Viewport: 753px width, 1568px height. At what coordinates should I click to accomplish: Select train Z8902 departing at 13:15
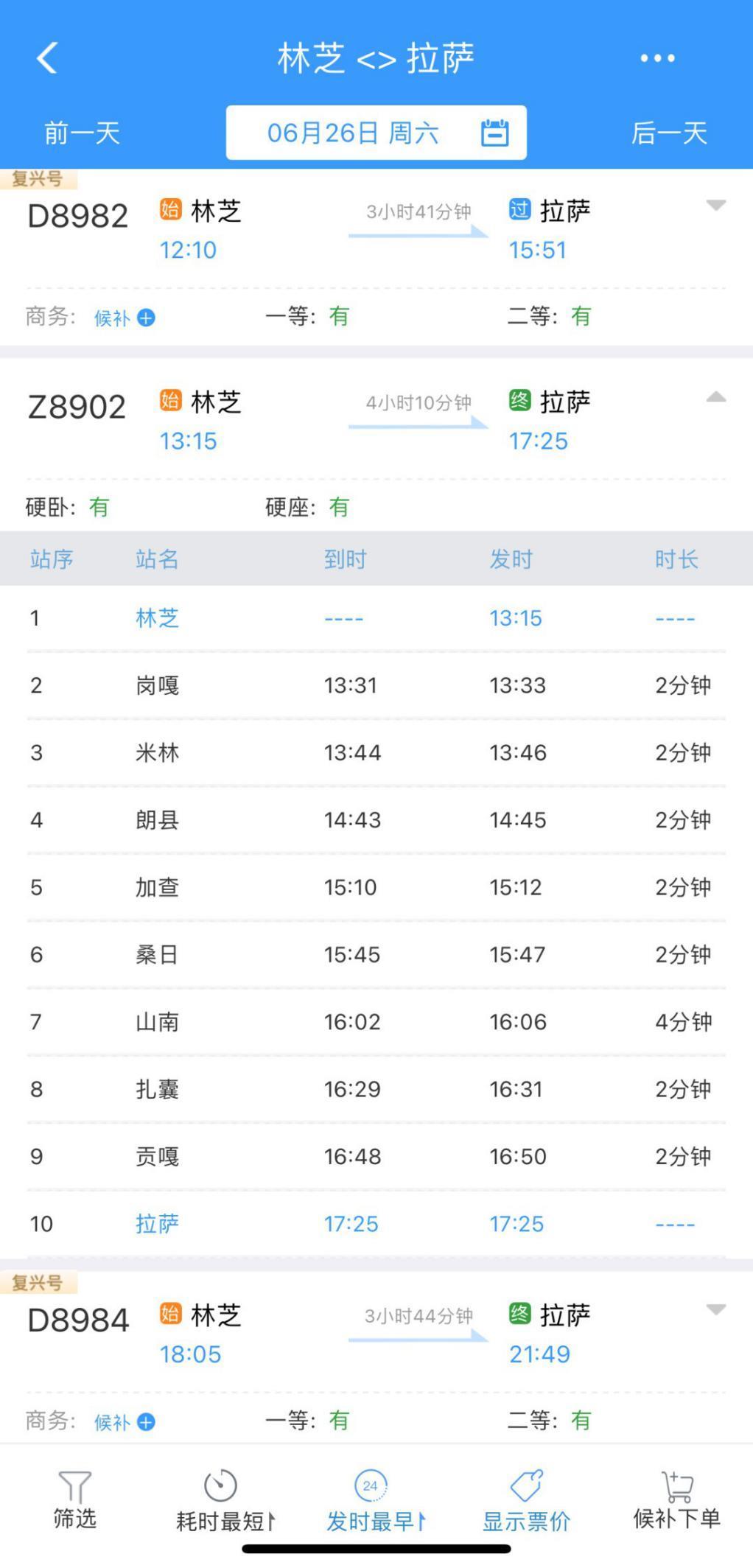point(376,421)
